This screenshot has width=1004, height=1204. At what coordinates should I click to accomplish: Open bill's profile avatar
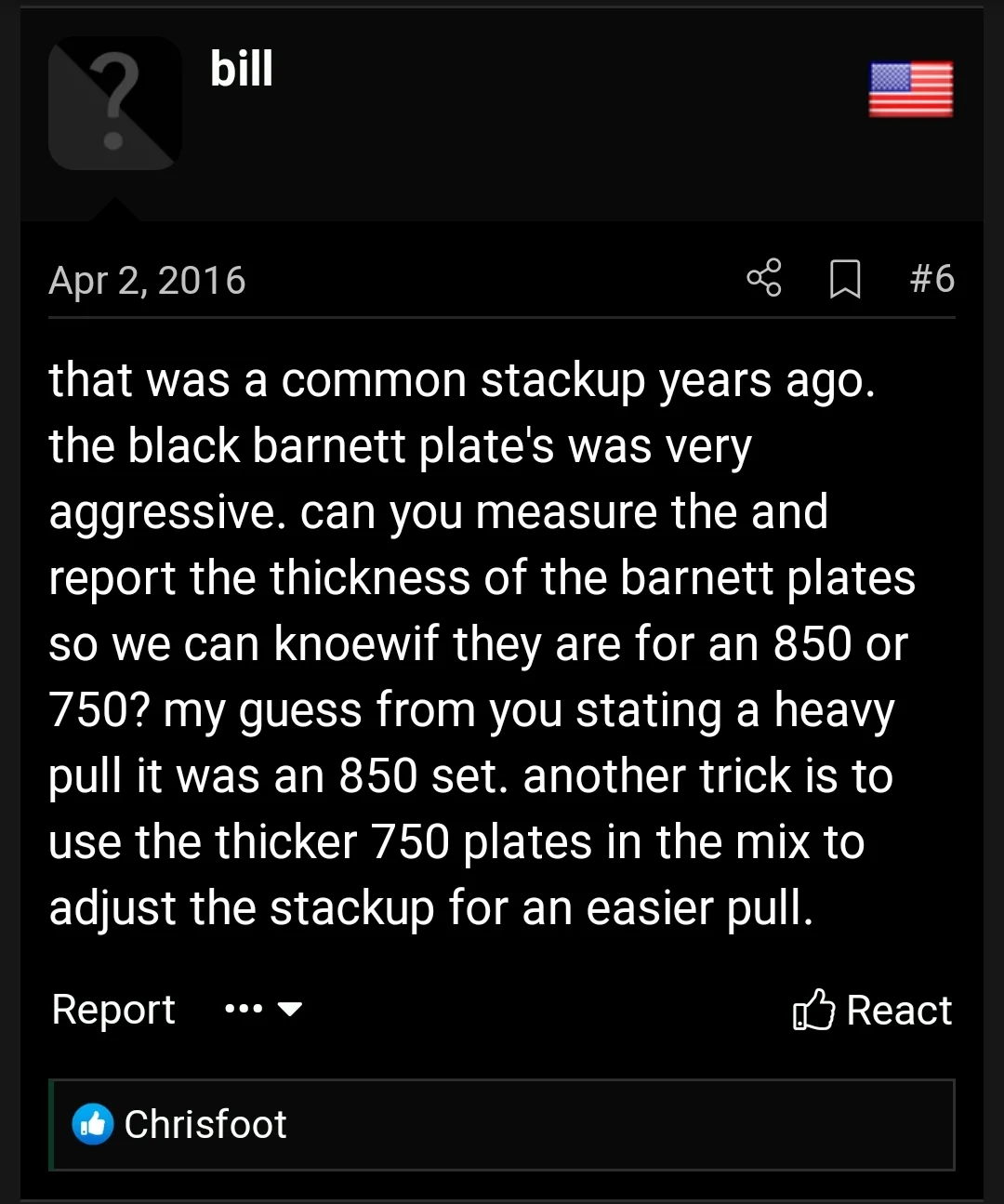click(114, 103)
